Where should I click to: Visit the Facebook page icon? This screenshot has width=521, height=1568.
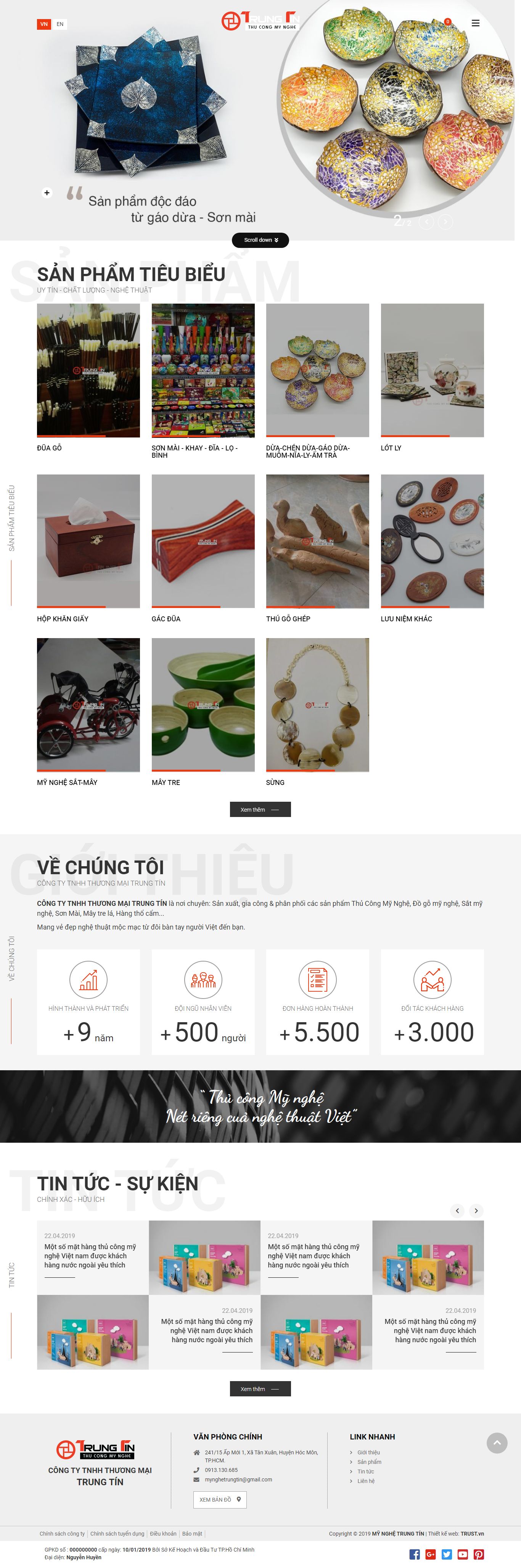415,1555
